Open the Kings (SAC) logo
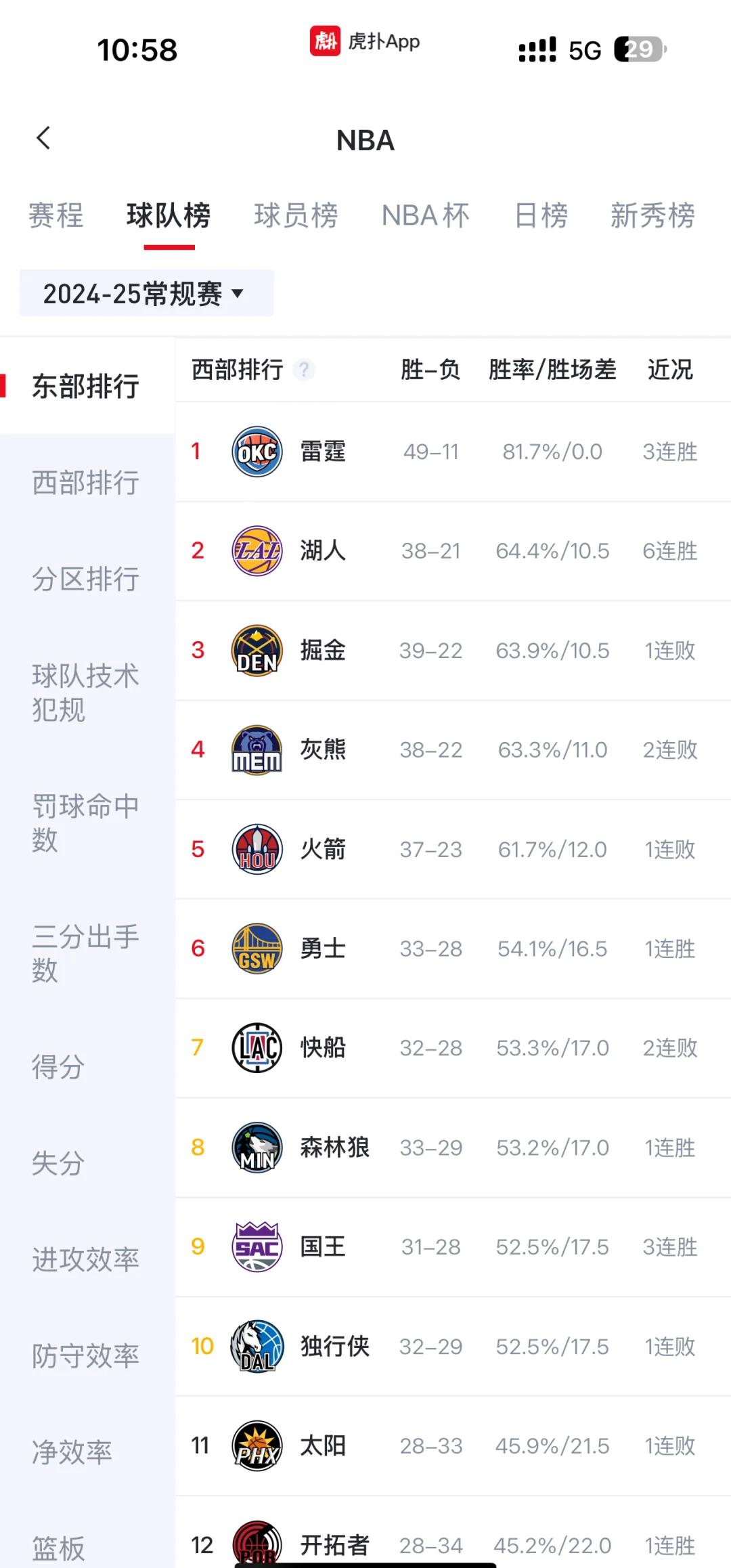The height and width of the screenshot is (1568, 731). [x=257, y=1246]
